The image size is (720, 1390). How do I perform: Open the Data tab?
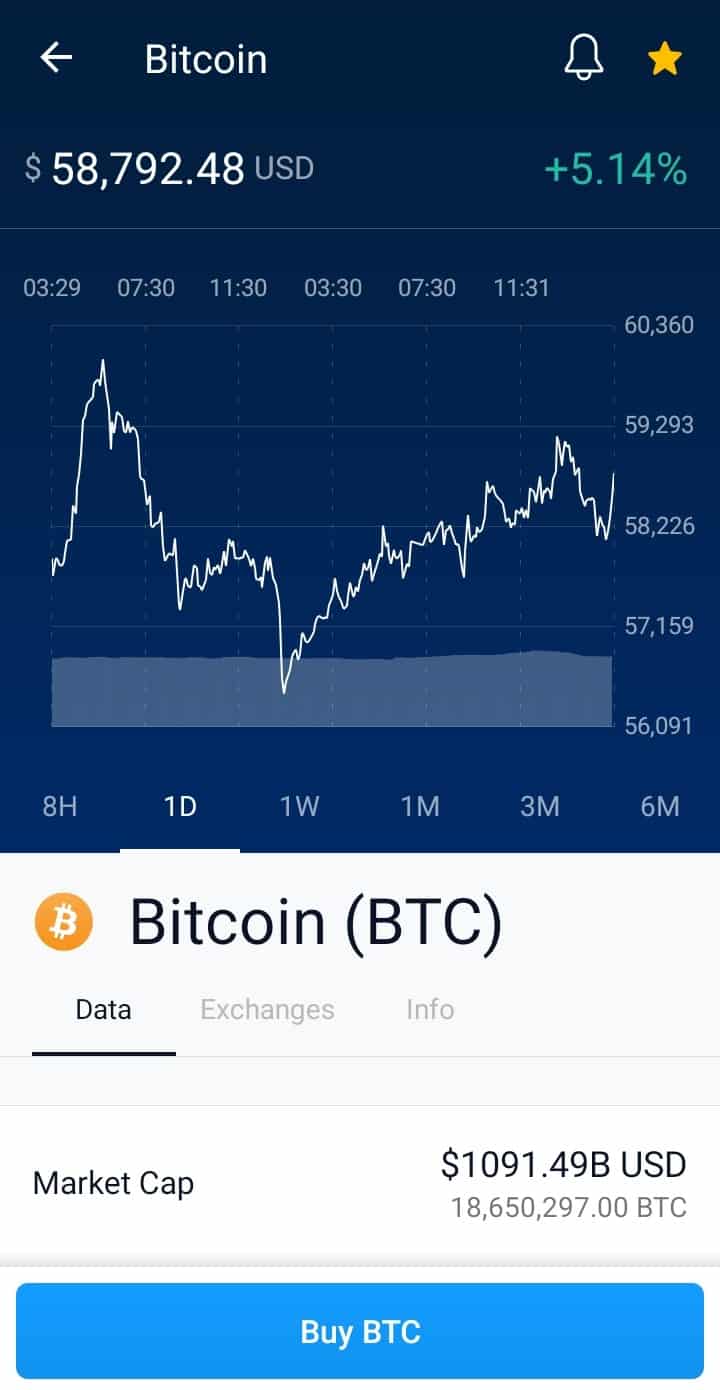pyautogui.click(x=104, y=1010)
